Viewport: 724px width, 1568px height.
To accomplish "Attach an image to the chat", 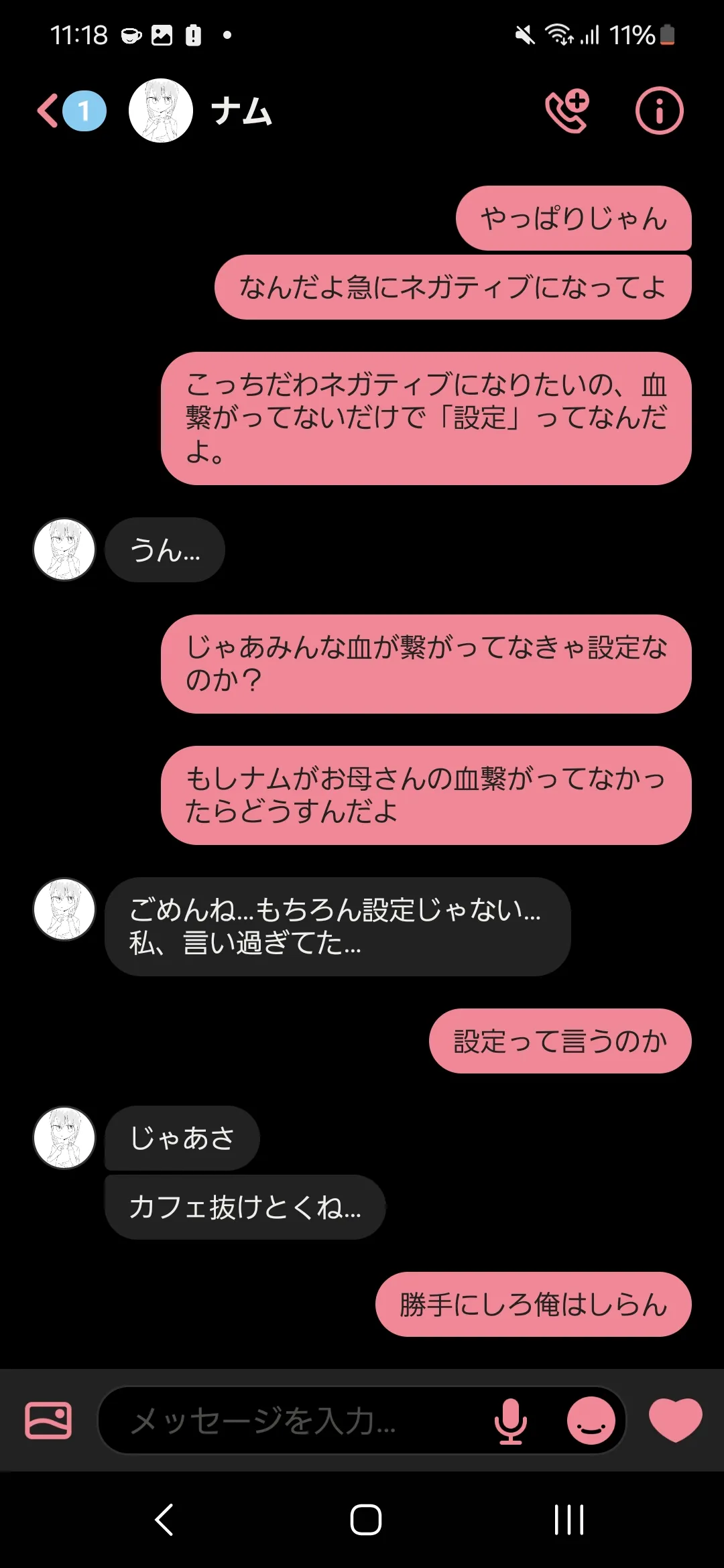I will [x=48, y=1420].
